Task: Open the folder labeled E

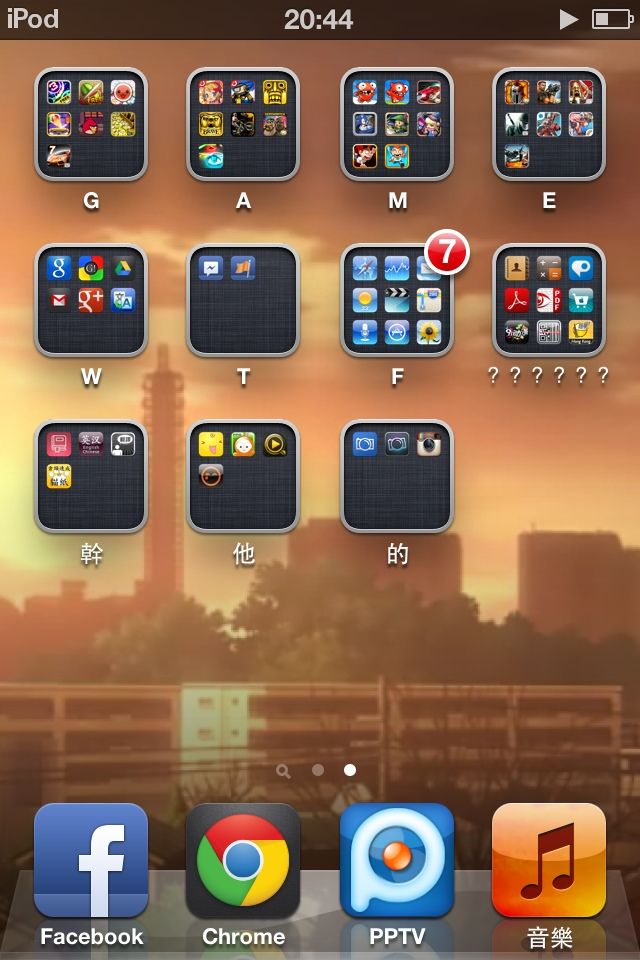Action: (549, 125)
